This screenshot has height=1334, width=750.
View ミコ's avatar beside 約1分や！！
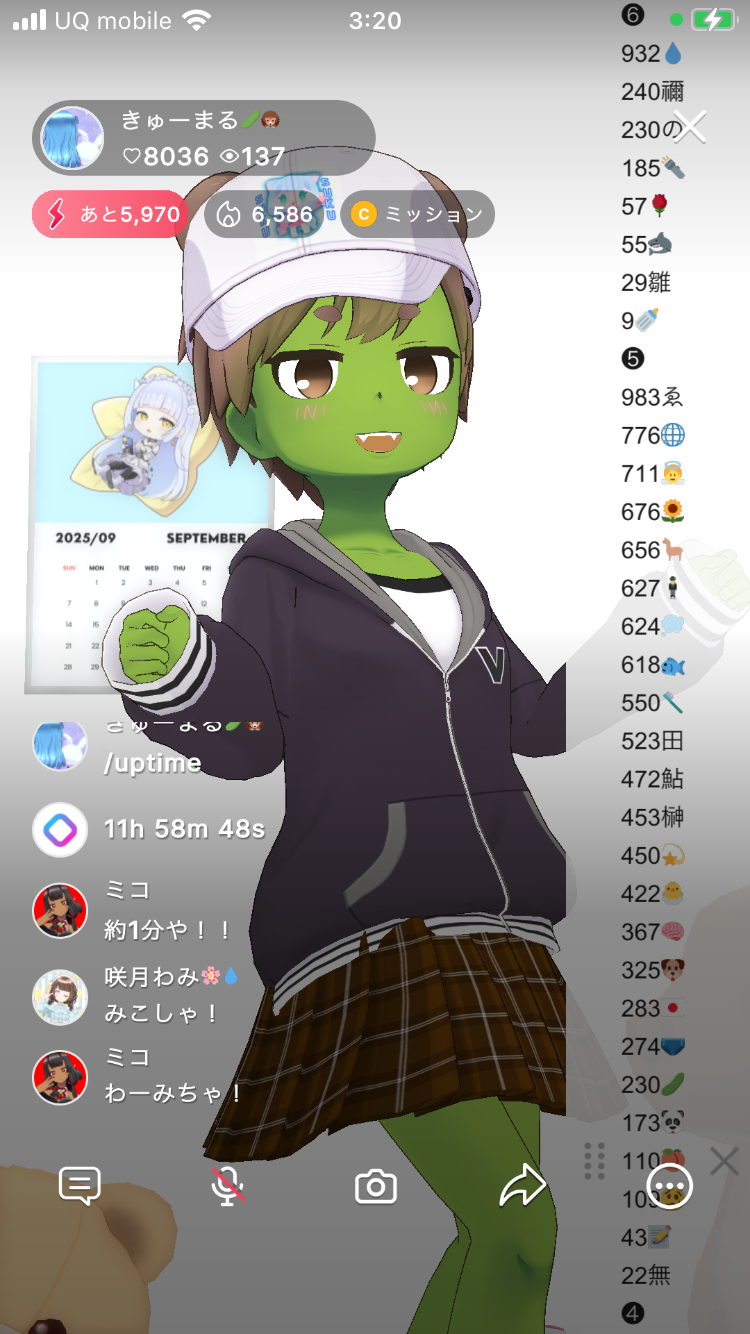pos(60,910)
